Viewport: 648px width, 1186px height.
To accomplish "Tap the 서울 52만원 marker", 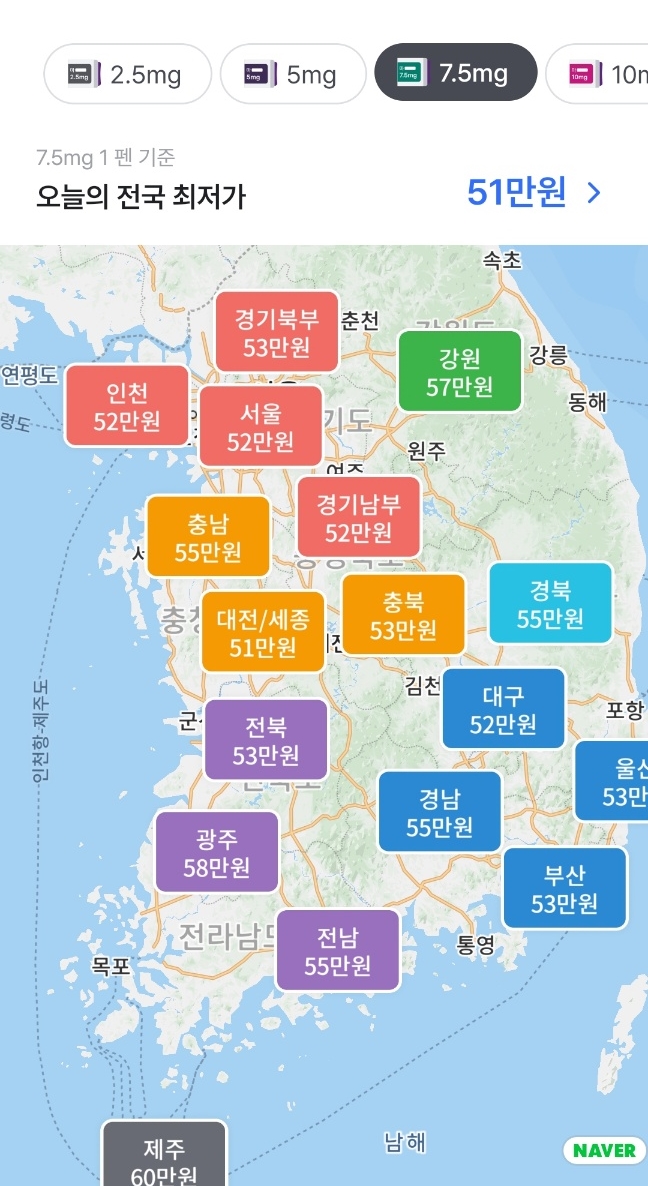I will (260, 426).
